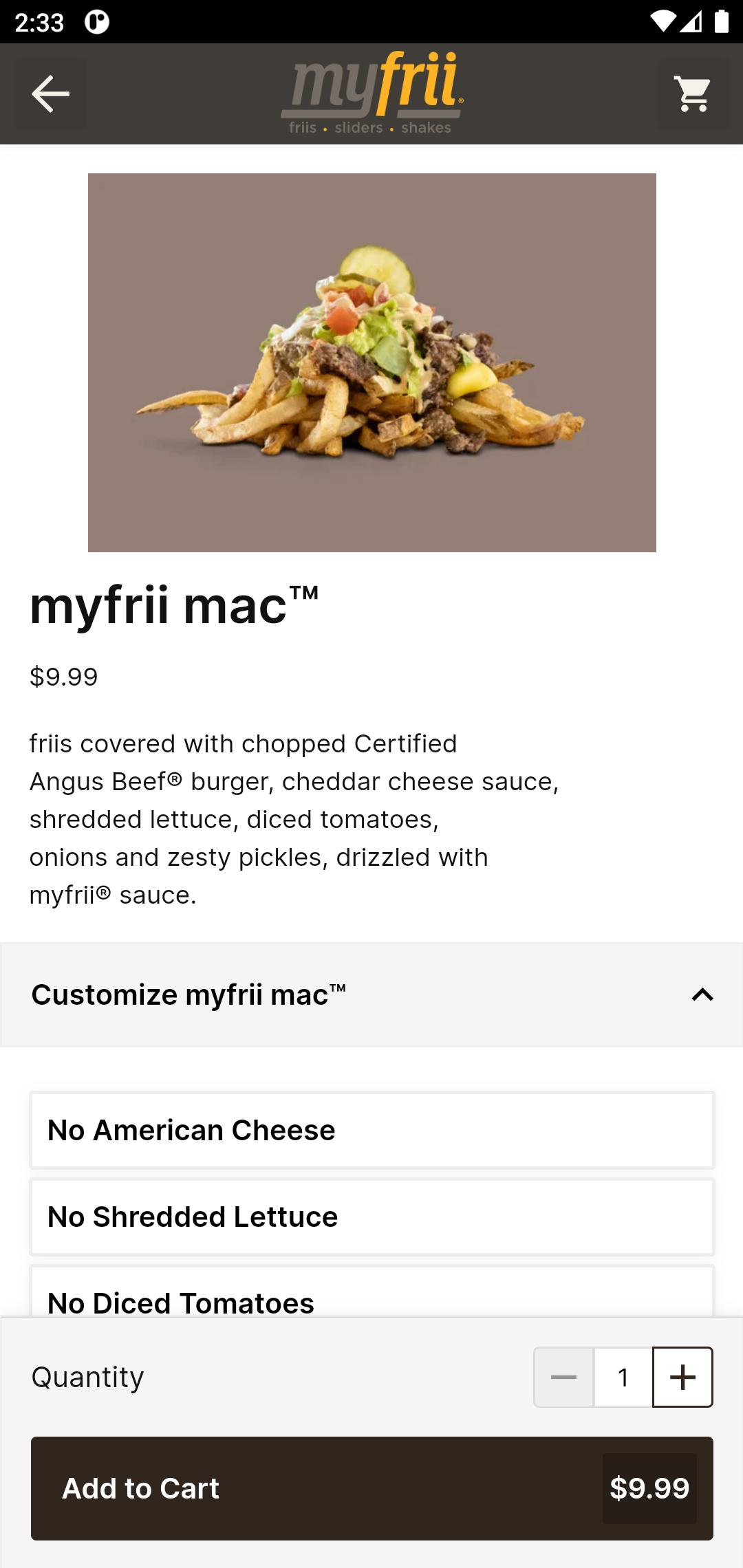Collapse the Customize myfrii mac section
The height and width of the screenshot is (1568, 743).
click(x=371, y=995)
